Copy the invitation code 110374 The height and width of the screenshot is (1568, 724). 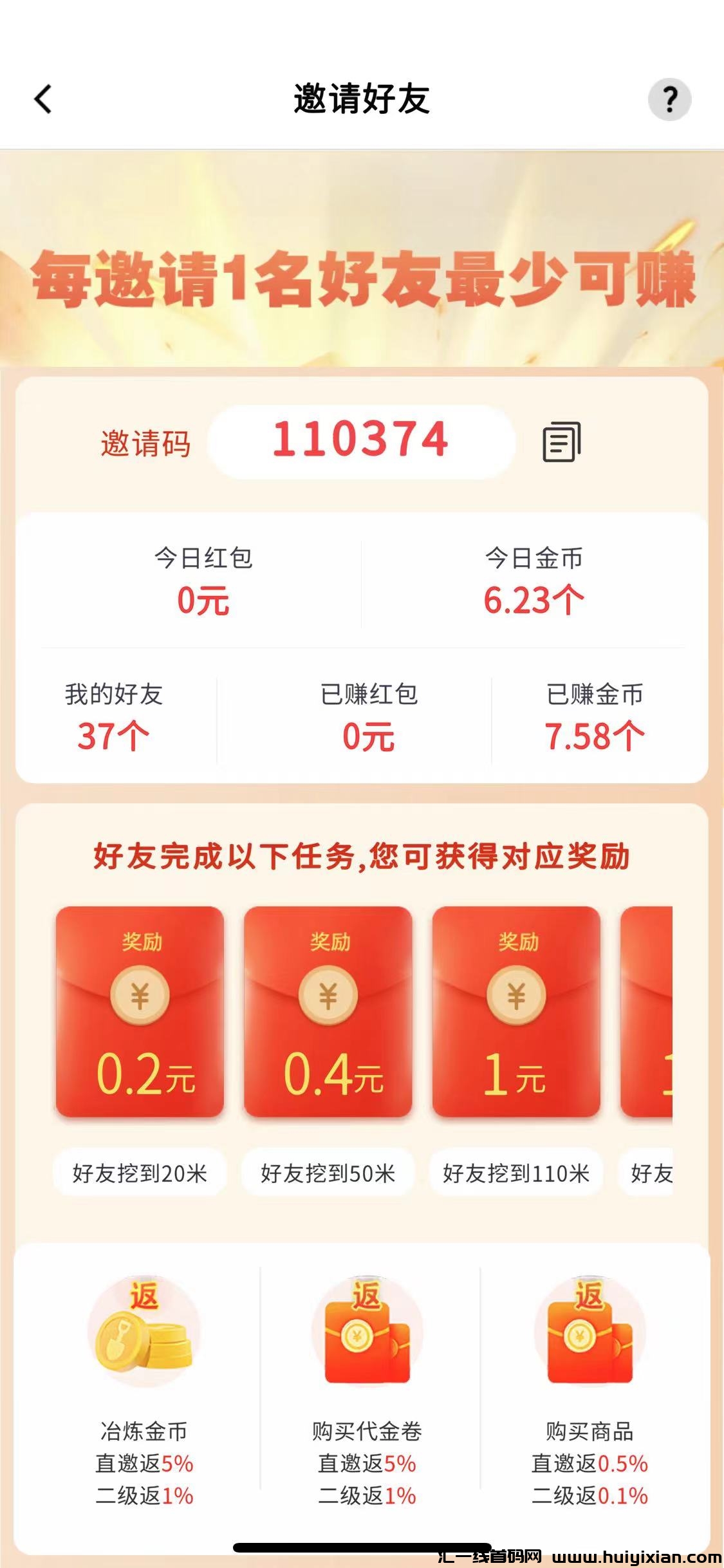pos(562,442)
